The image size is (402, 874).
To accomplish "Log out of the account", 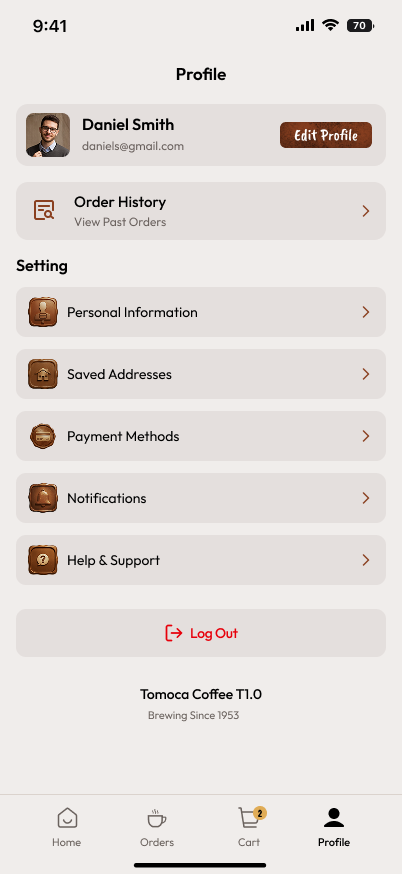I will [x=201, y=633].
